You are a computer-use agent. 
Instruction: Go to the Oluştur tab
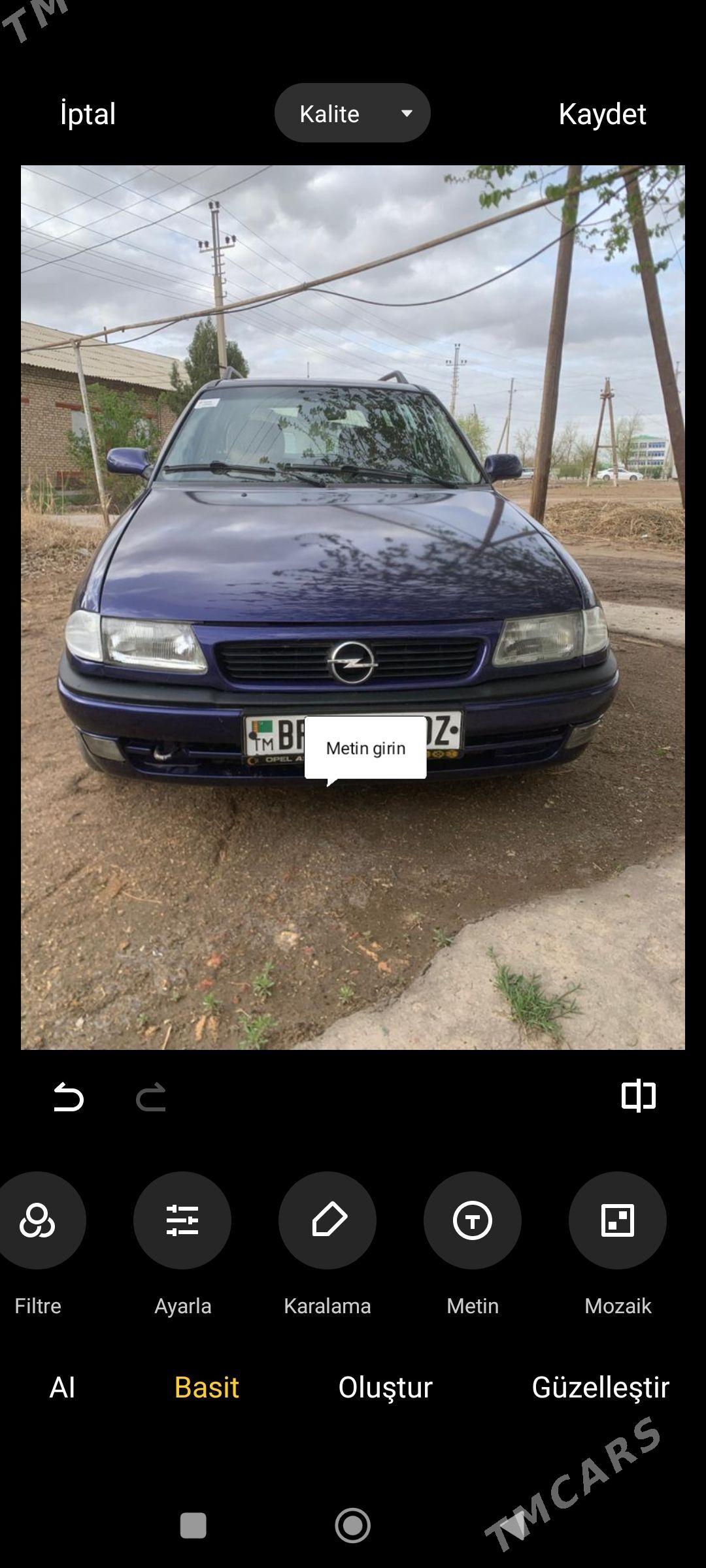385,1387
